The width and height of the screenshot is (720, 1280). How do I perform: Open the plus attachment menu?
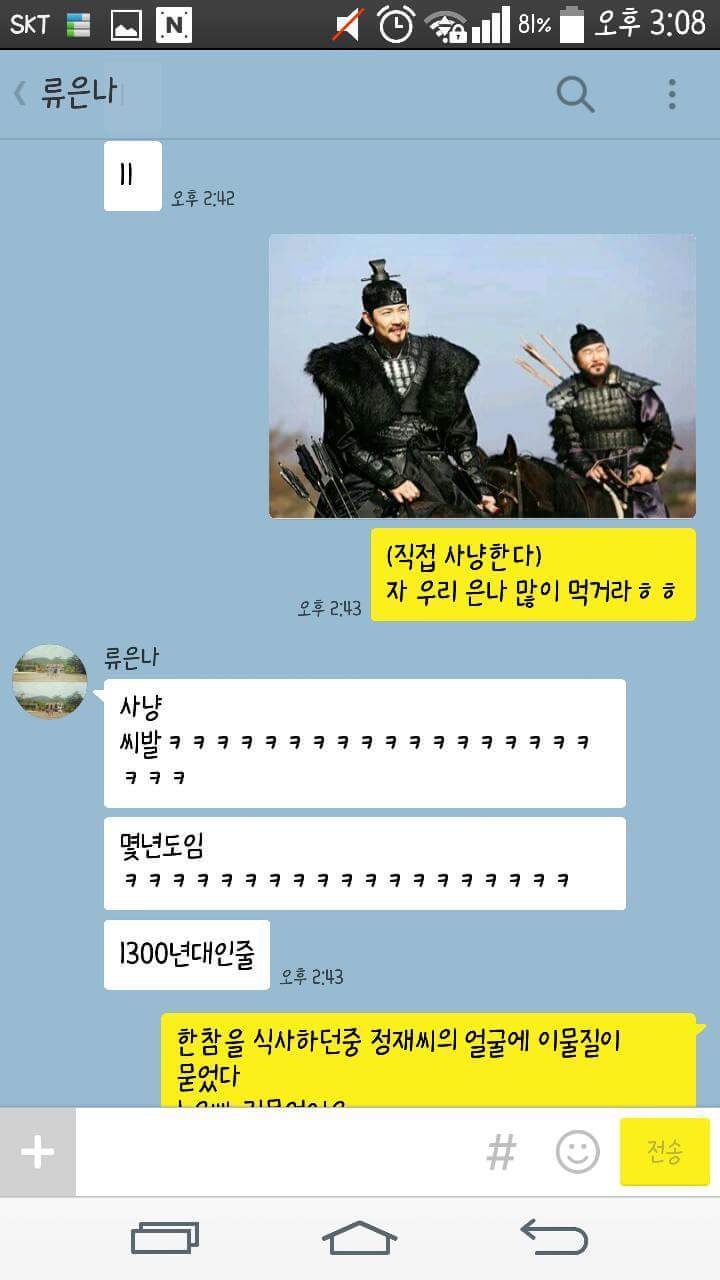(x=37, y=1152)
